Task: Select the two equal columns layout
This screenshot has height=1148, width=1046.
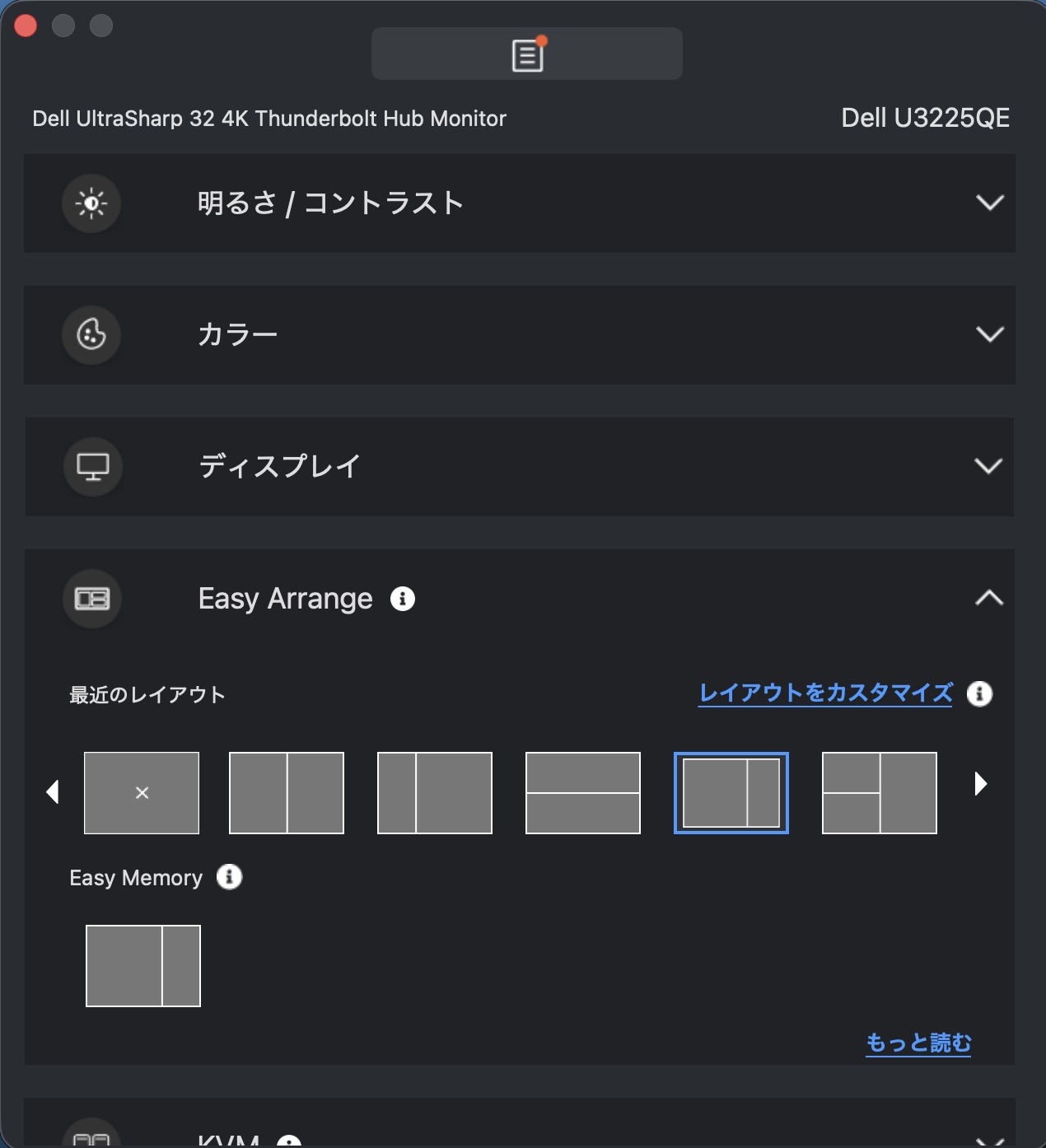Action: (287, 793)
